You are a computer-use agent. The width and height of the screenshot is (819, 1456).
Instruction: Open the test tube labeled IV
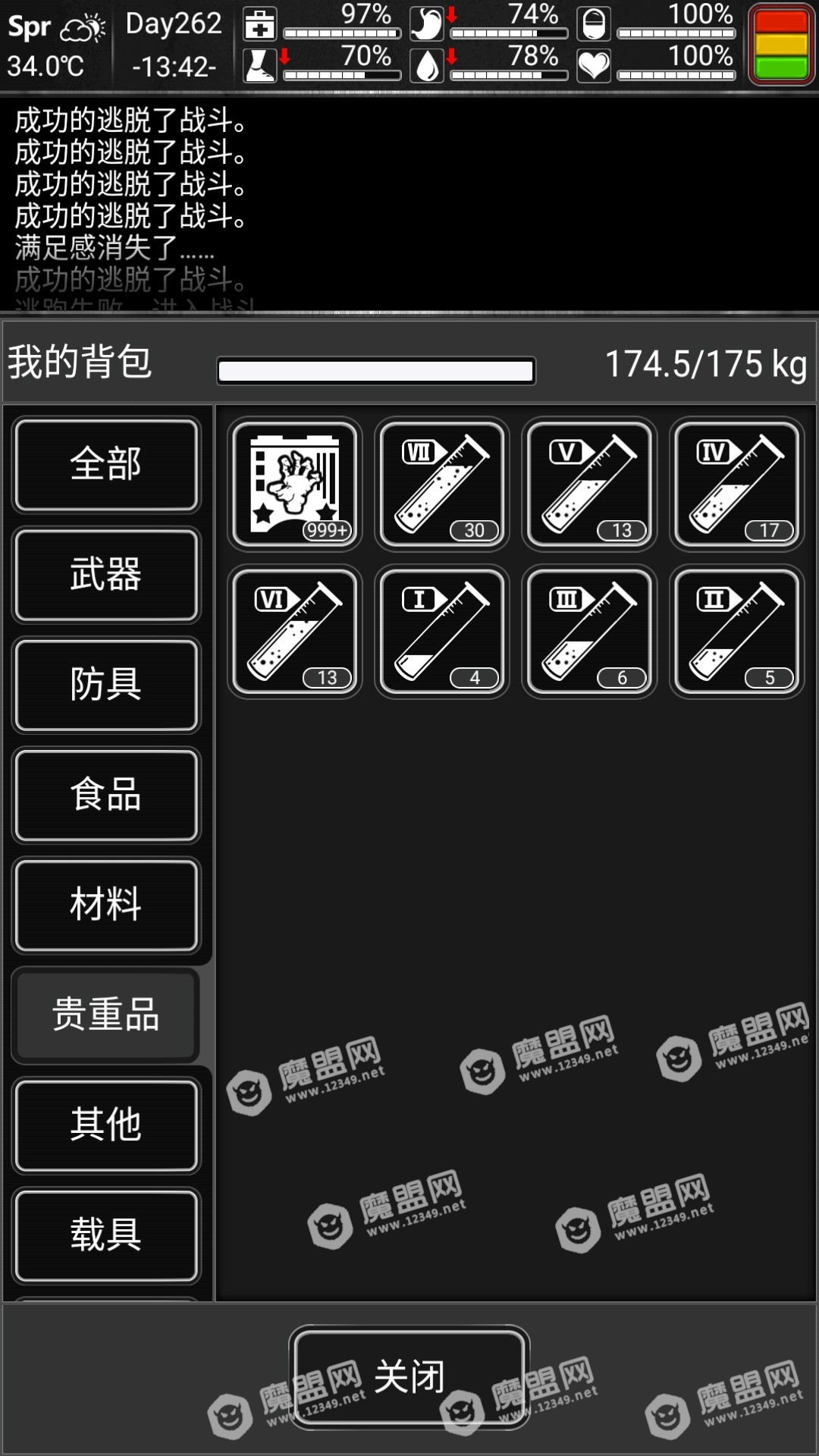[x=736, y=484]
